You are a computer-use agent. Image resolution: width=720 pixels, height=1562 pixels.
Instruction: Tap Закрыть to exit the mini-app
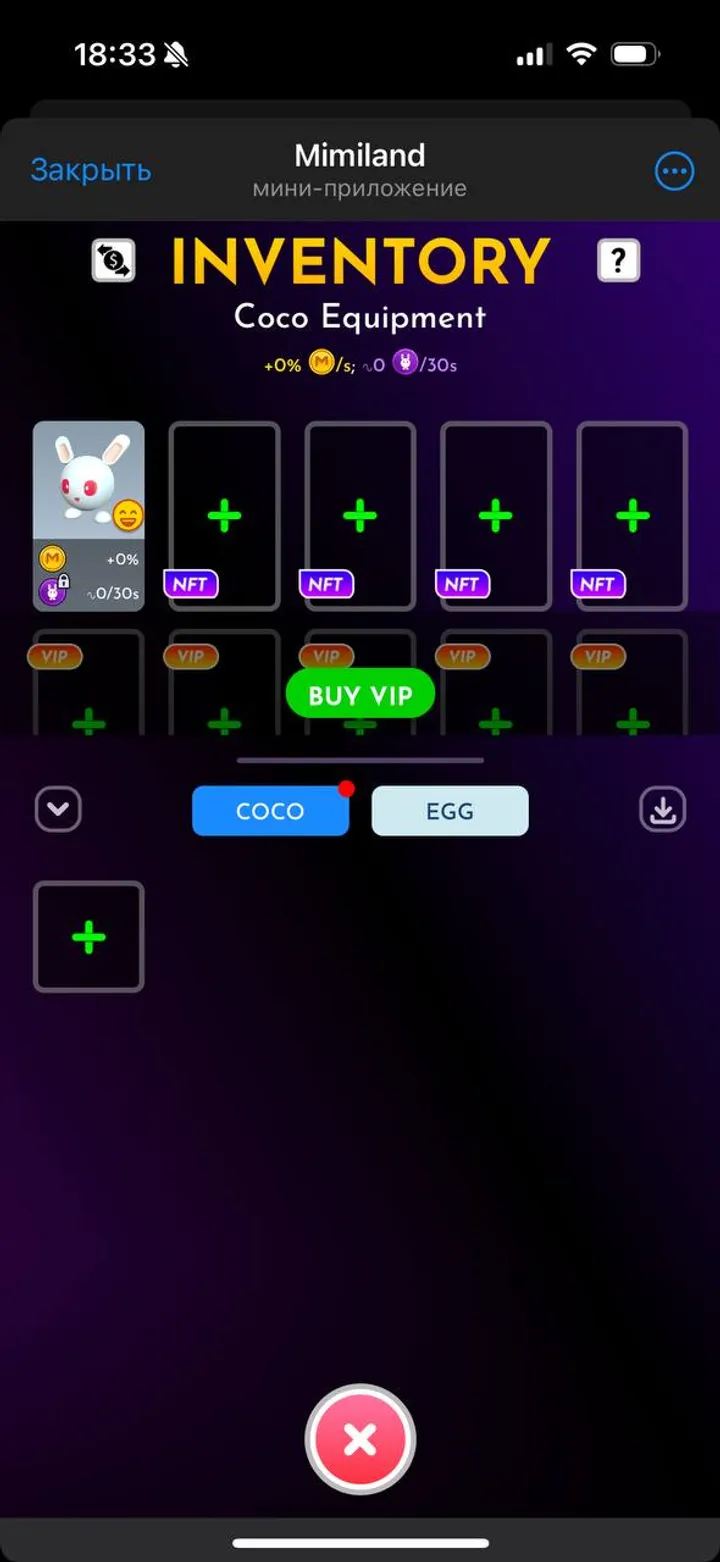(91, 170)
